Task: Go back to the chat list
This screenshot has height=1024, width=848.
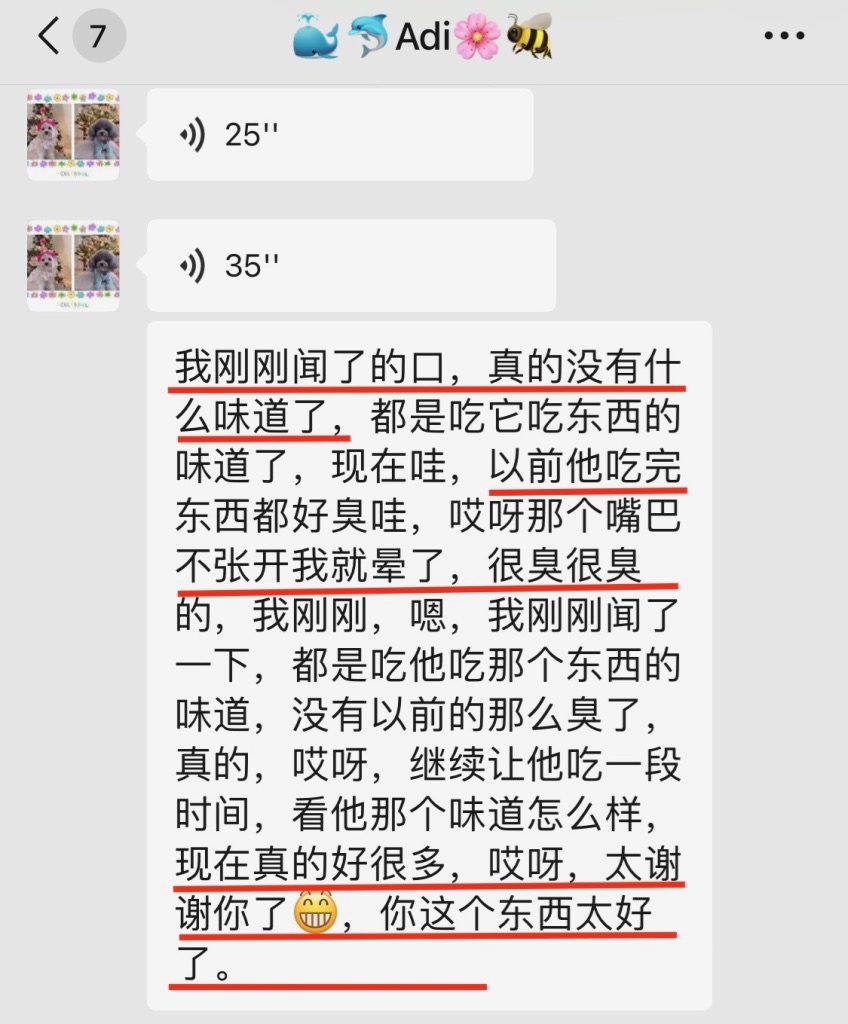Action: (x=50, y=37)
